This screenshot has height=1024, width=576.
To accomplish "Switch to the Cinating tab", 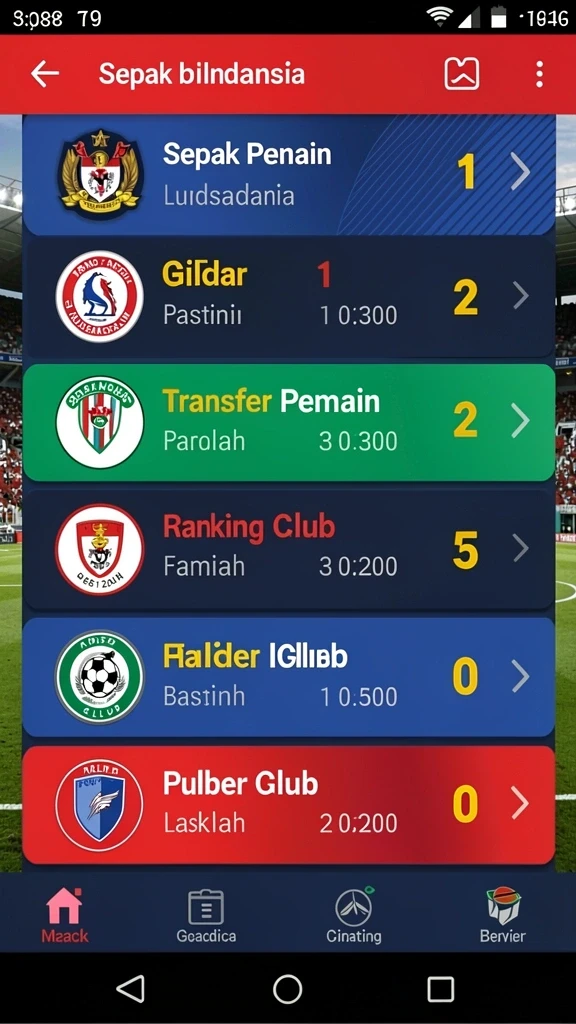I will (x=354, y=916).
